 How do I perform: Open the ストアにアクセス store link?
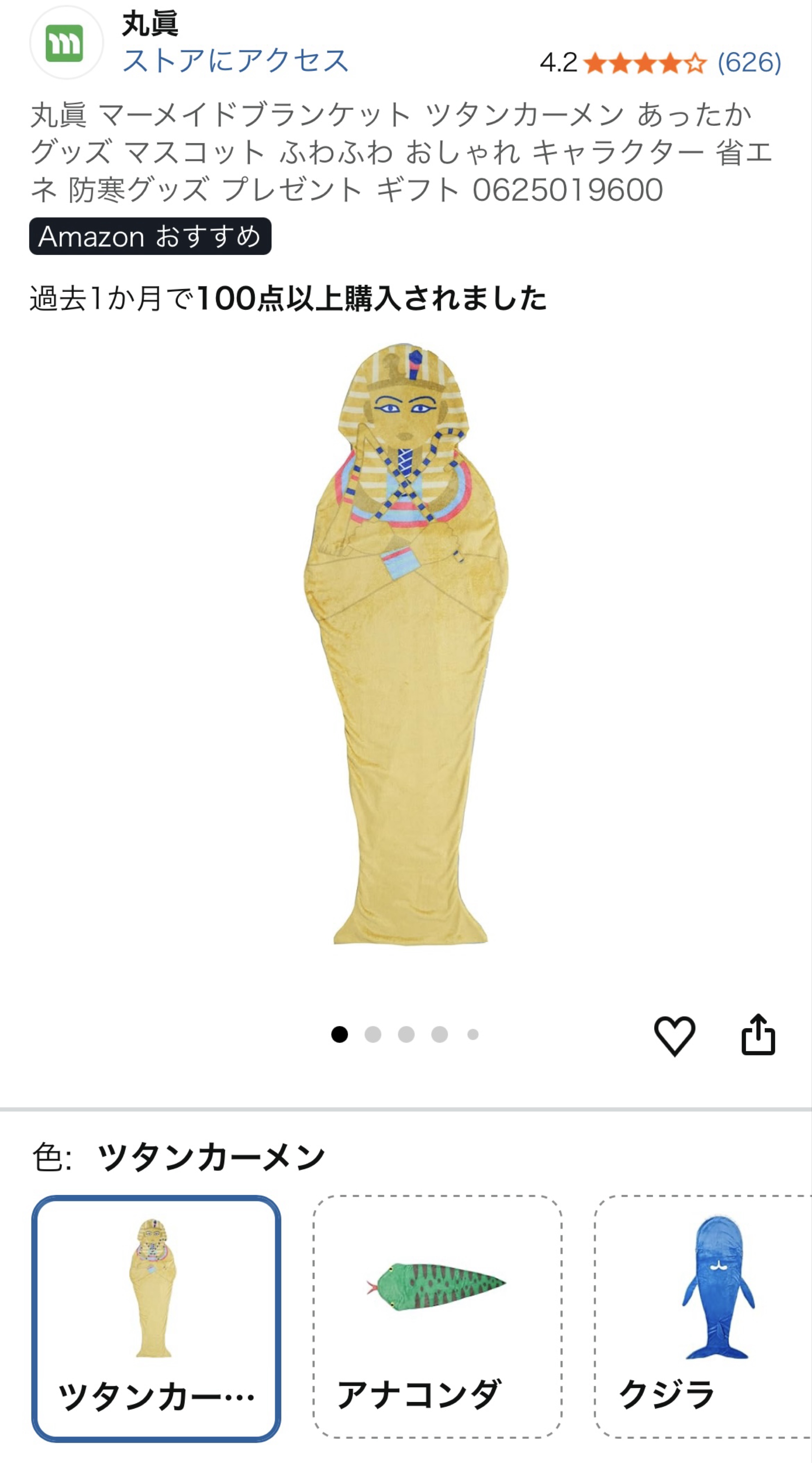[235, 60]
